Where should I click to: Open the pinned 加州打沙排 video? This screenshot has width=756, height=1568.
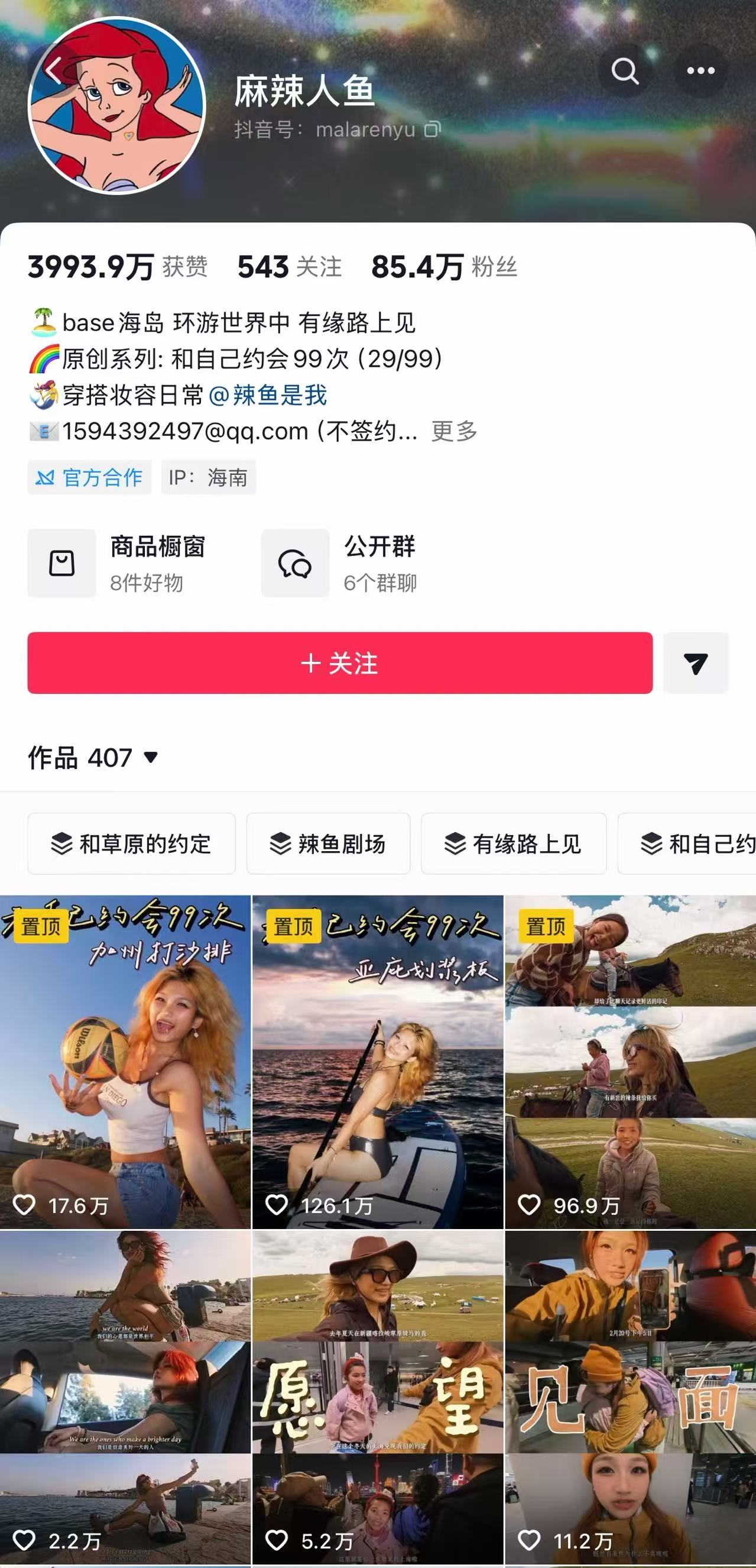point(125,1062)
